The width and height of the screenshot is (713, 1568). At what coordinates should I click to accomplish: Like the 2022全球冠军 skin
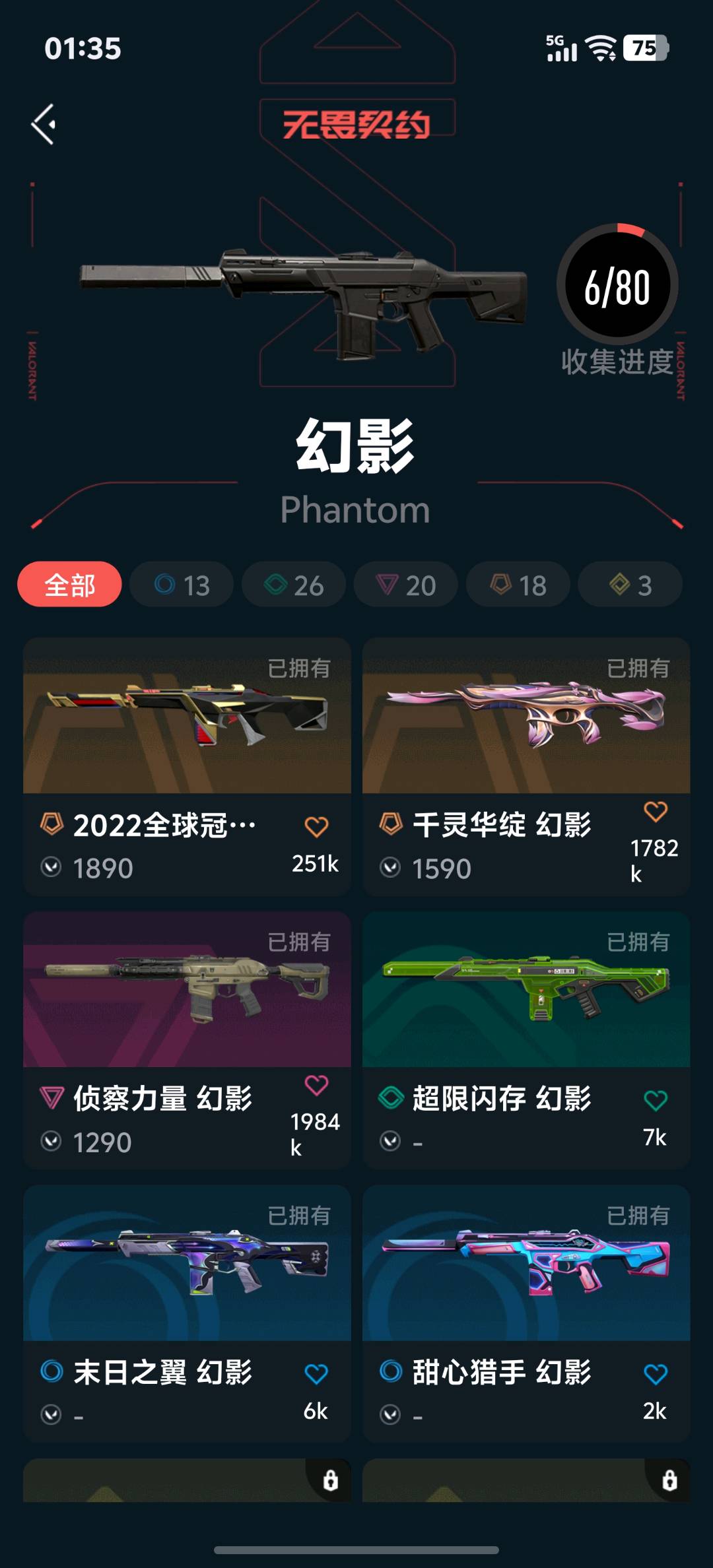[316, 826]
